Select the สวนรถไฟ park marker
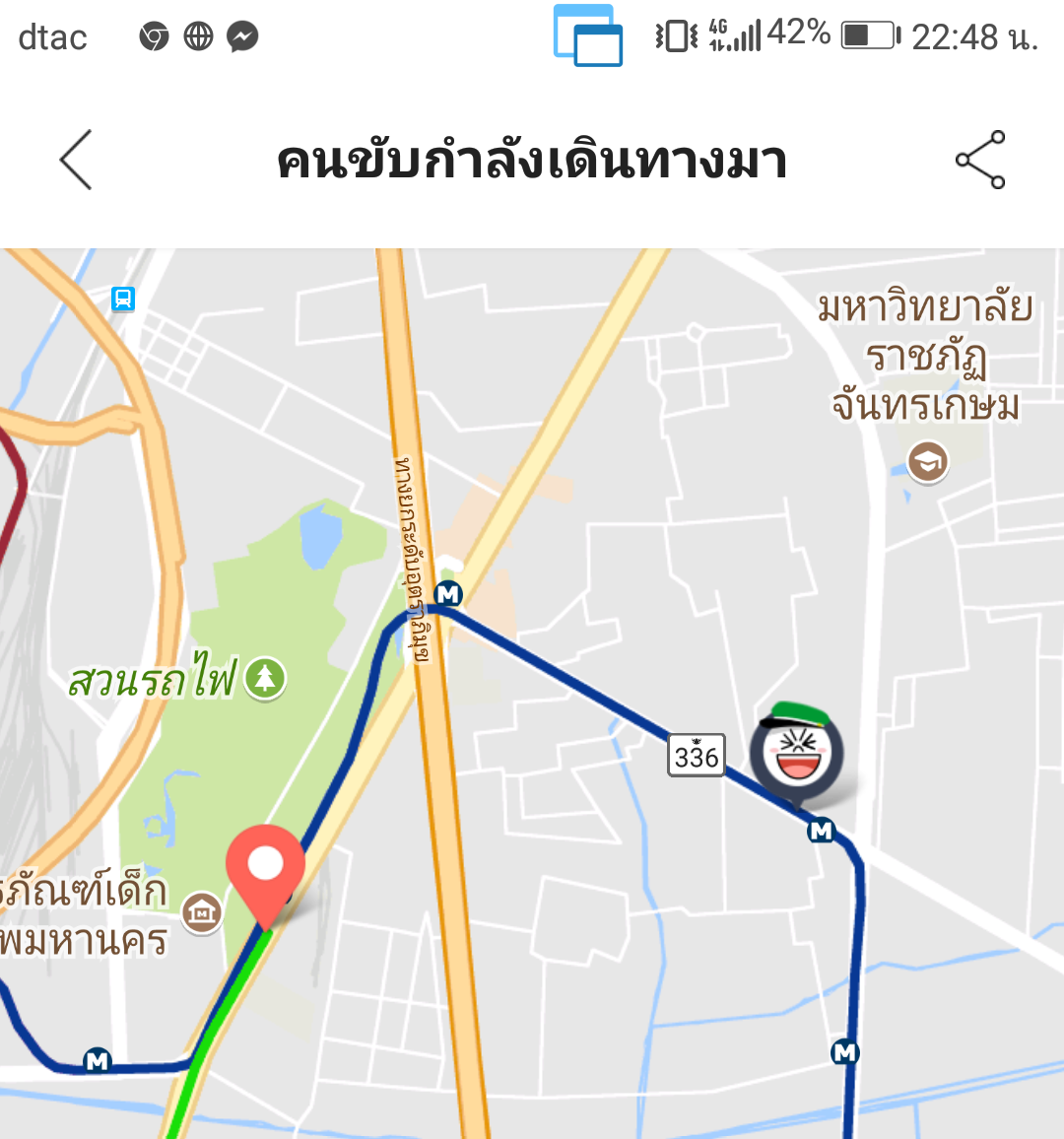The height and width of the screenshot is (1139, 1064). (265, 678)
